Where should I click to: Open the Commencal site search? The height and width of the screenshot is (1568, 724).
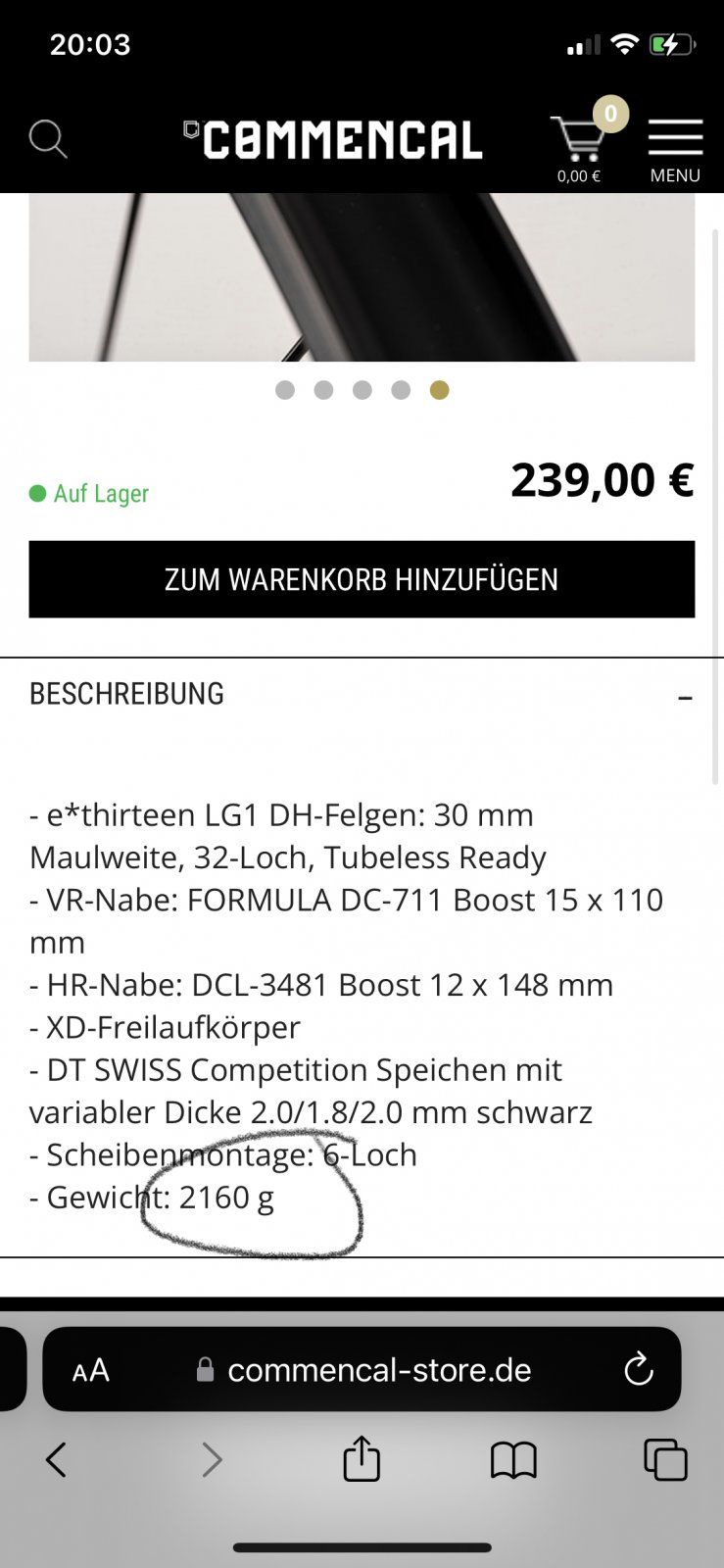tap(48, 139)
